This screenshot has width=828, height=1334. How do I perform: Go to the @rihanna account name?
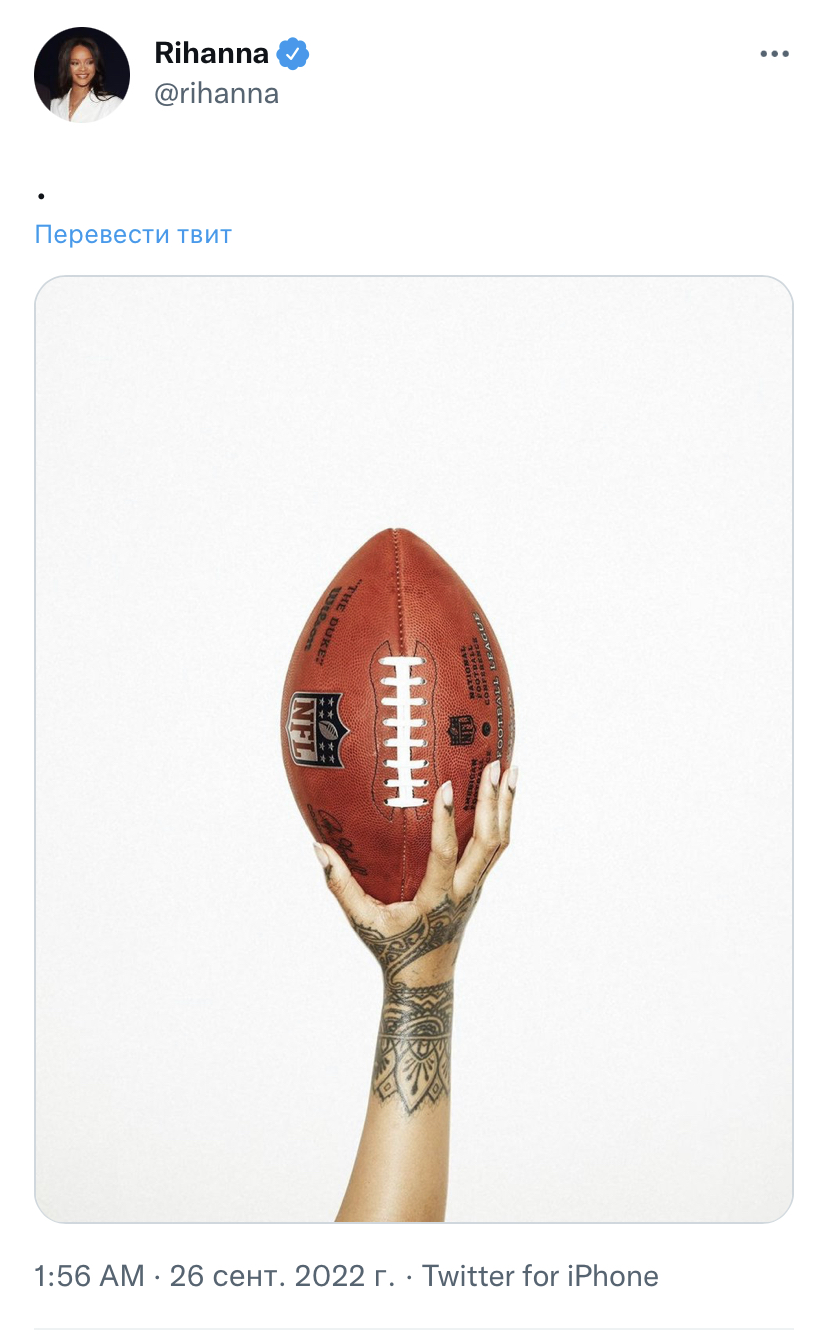point(216,94)
